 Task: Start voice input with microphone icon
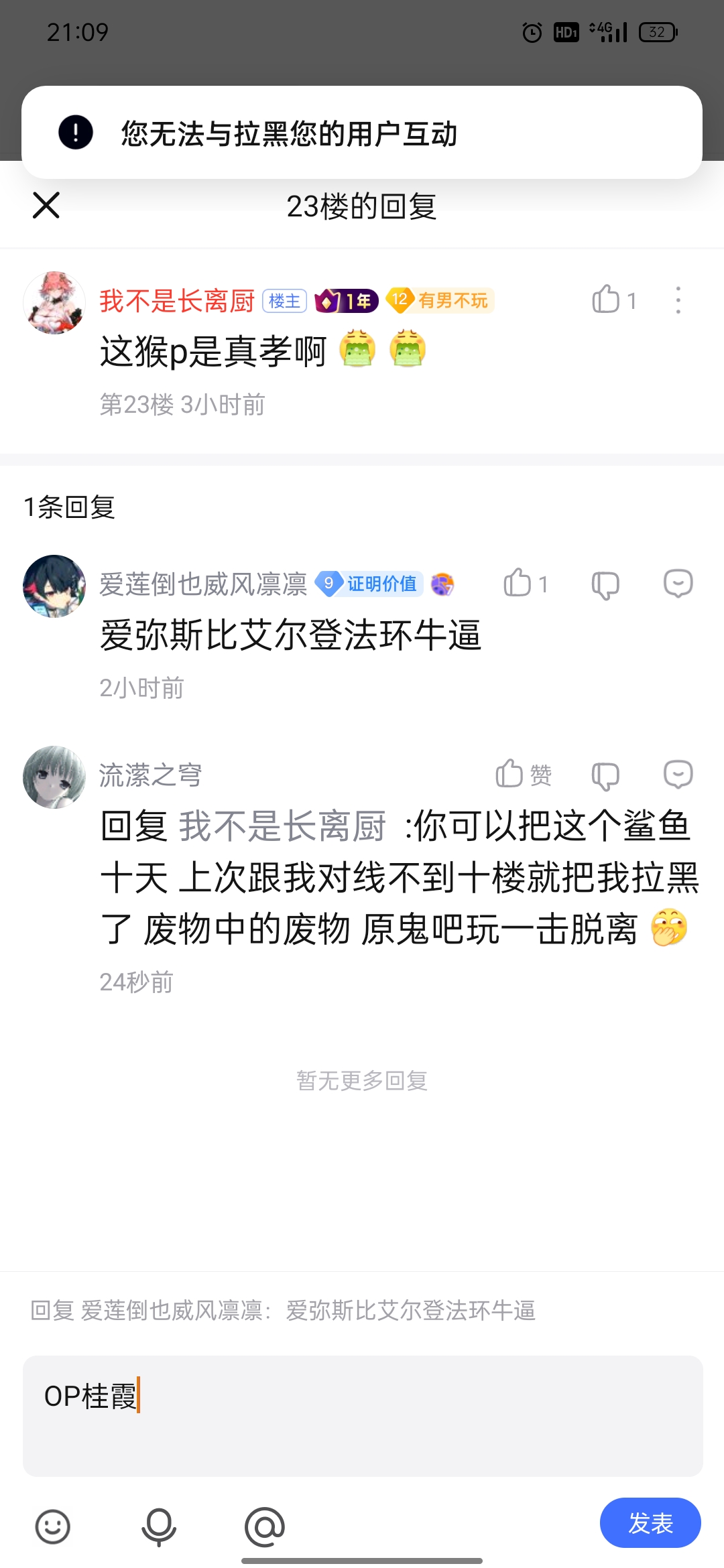click(159, 1527)
